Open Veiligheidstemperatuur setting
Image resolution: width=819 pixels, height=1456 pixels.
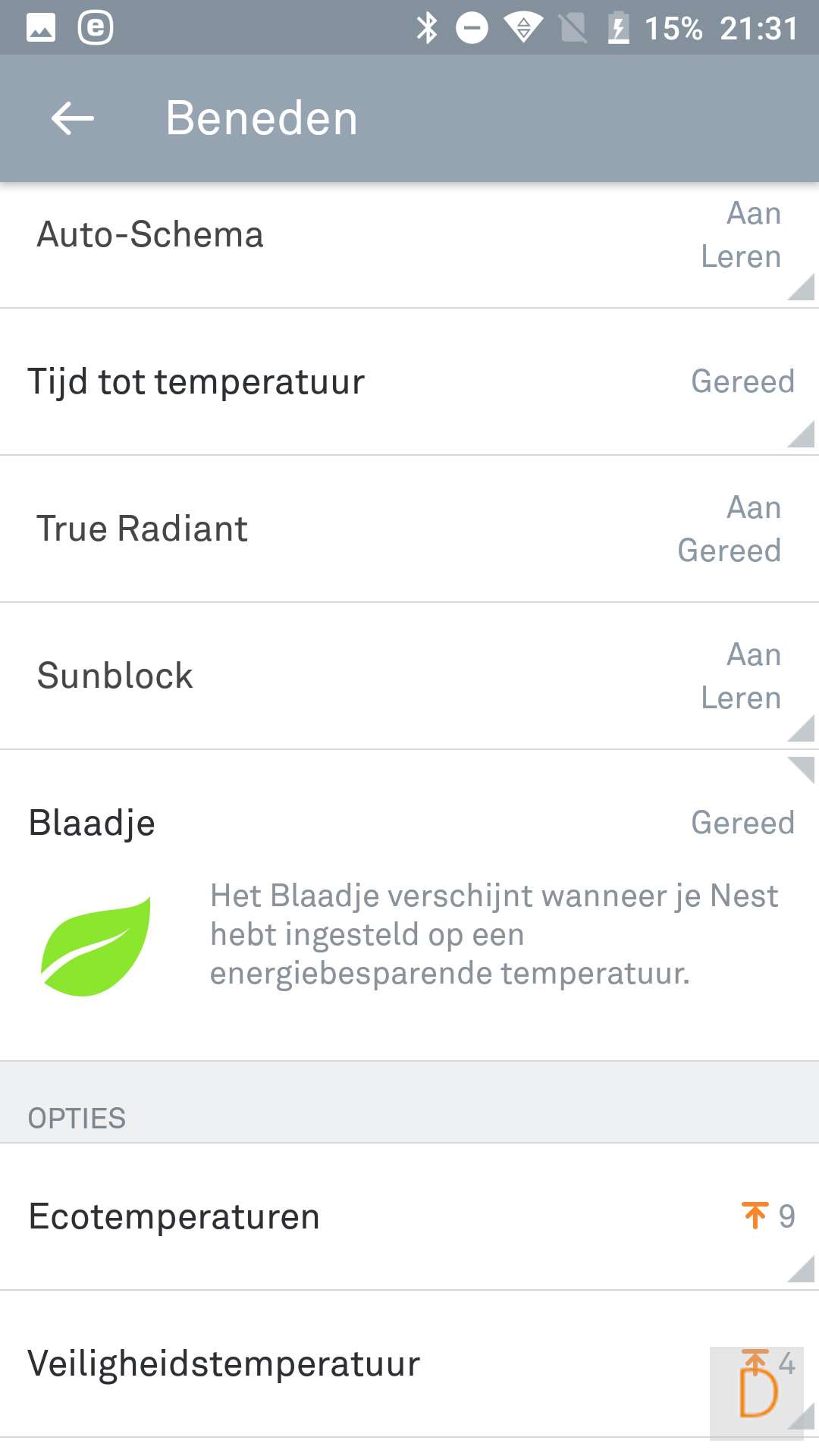[409, 1363]
